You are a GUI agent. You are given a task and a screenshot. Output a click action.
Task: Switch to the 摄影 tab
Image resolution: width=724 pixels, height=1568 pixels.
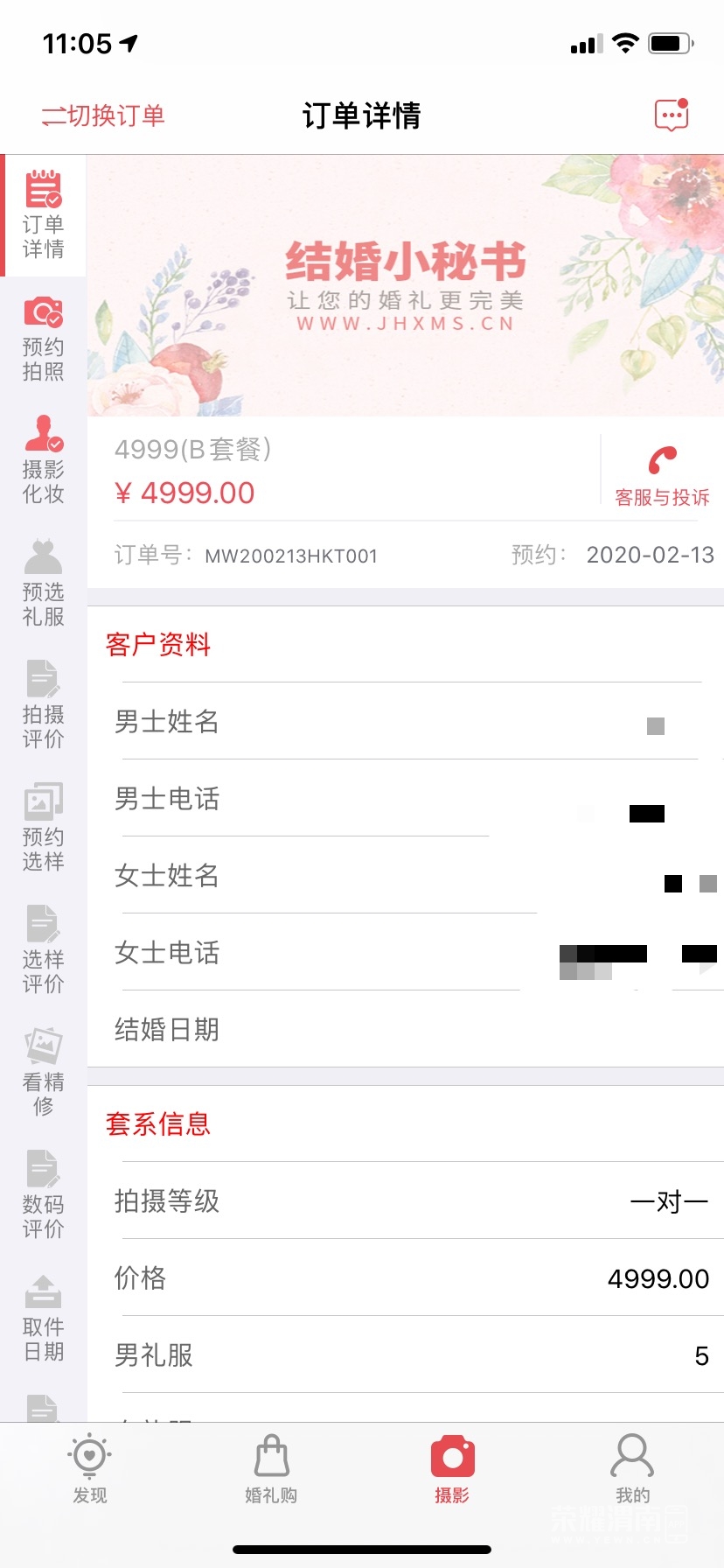(452, 1470)
